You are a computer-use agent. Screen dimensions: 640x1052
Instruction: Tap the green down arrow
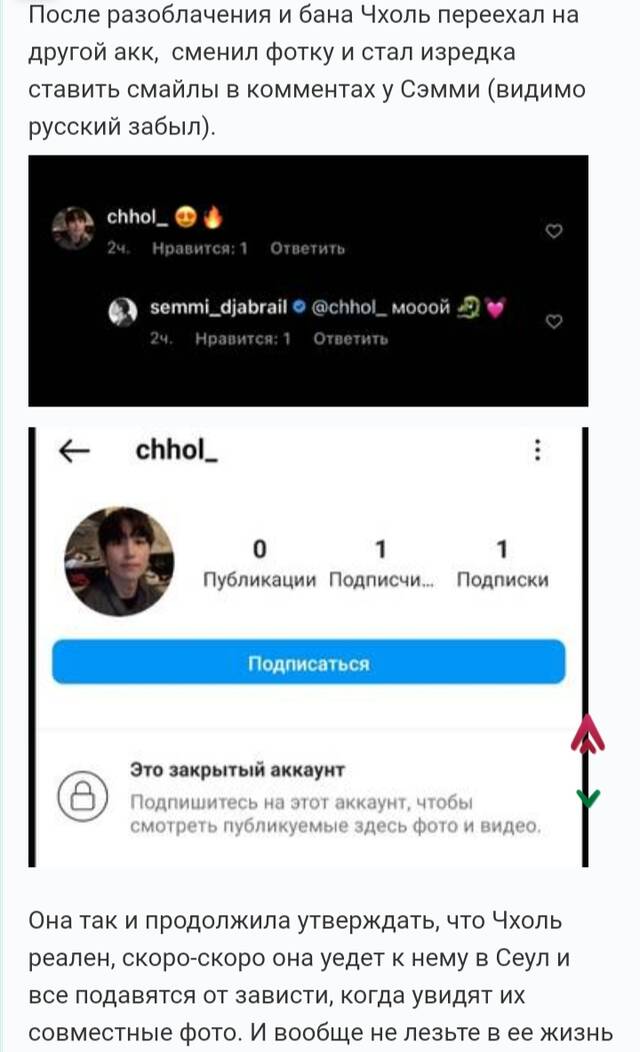(588, 798)
